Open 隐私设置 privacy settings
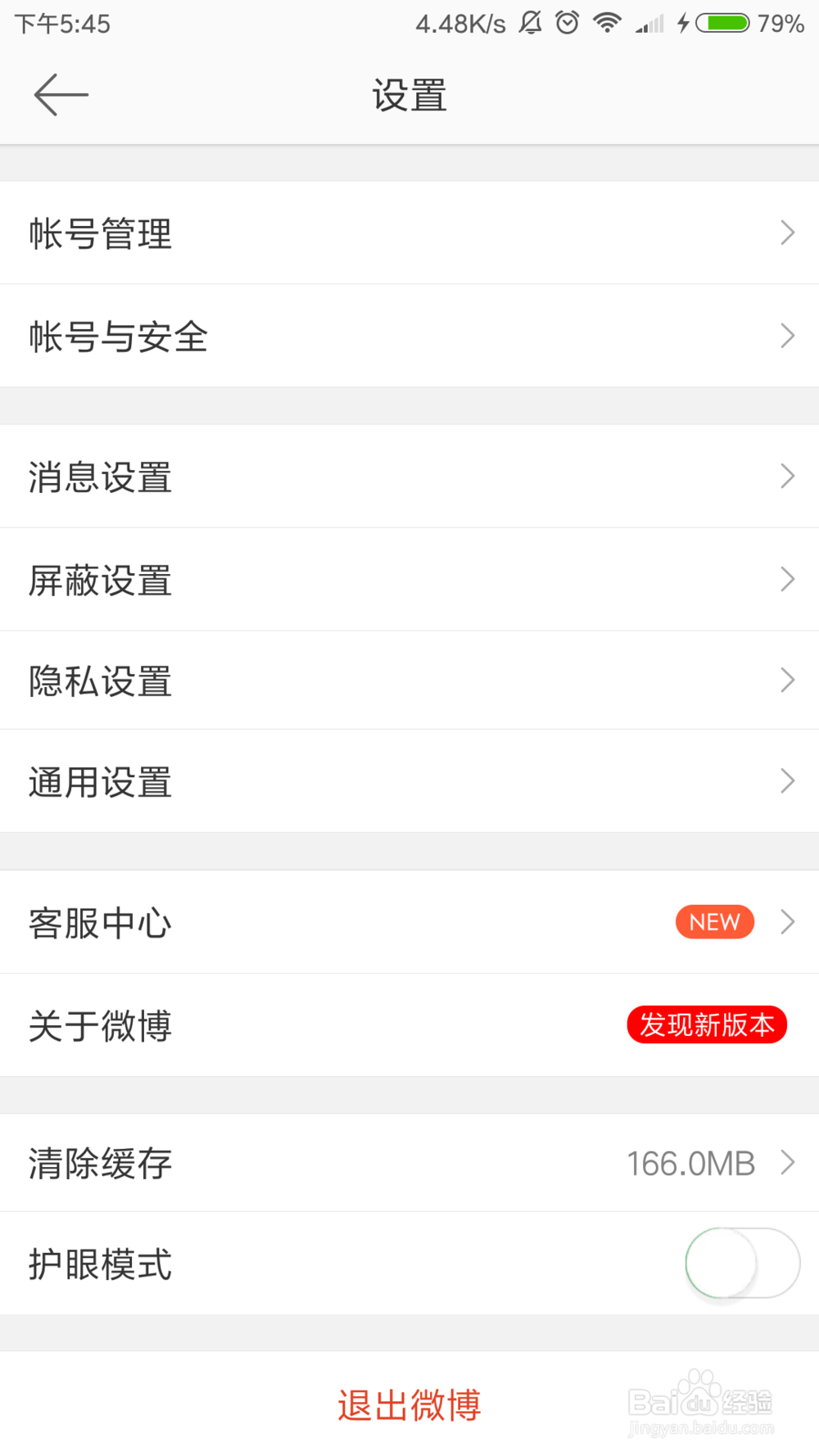This screenshot has width=819, height=1456. pos(409,680)
